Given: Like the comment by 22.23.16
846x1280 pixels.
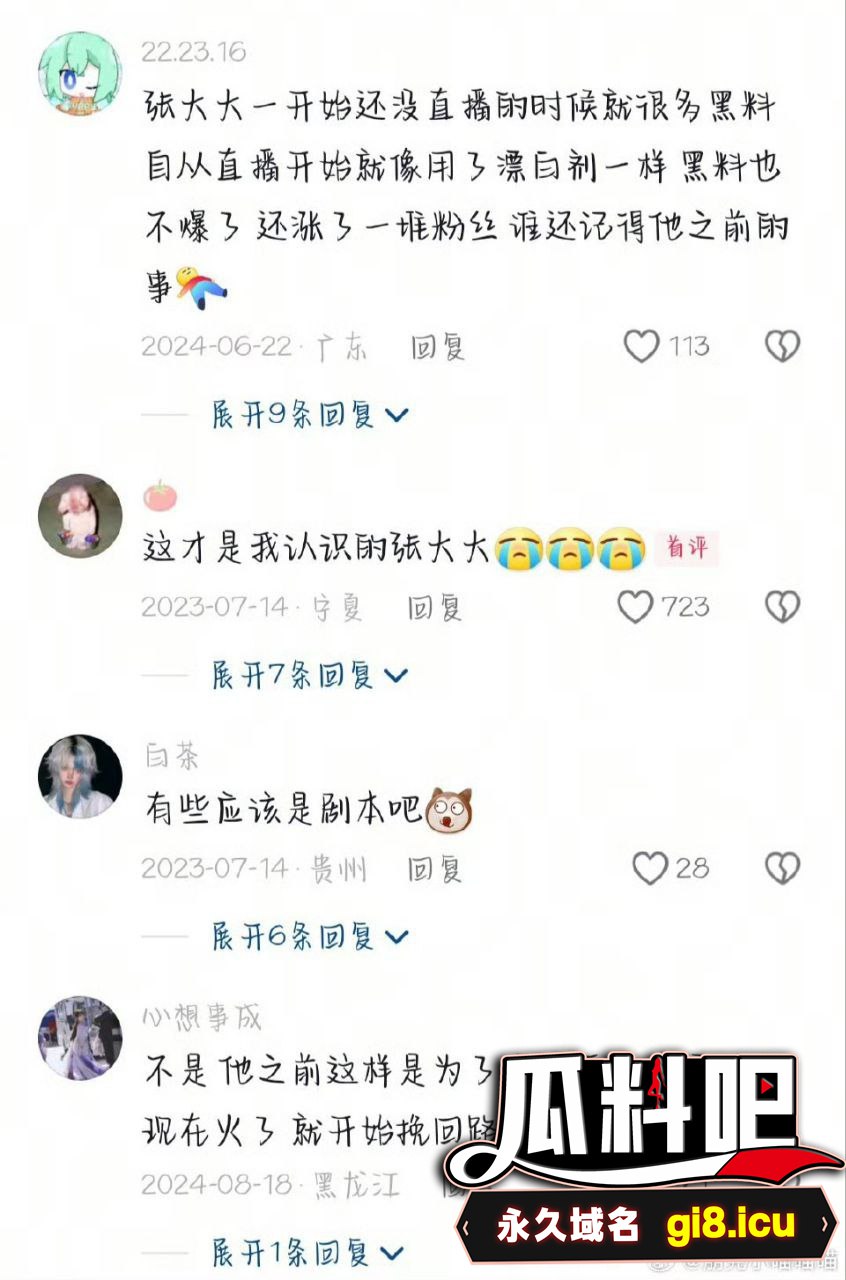Looking at the screenshot, I should click(642, 347).
